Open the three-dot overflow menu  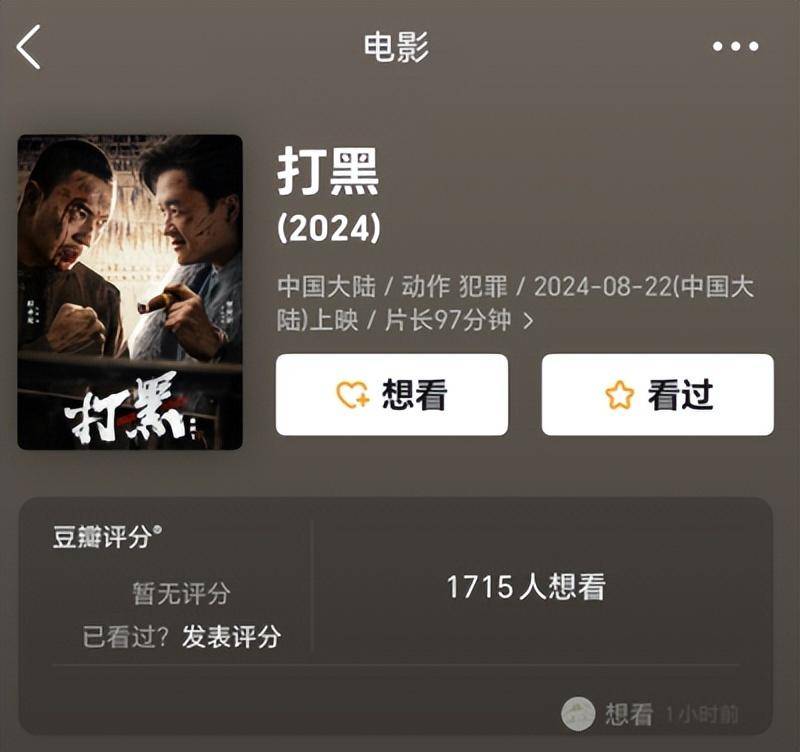click(735, 47)
